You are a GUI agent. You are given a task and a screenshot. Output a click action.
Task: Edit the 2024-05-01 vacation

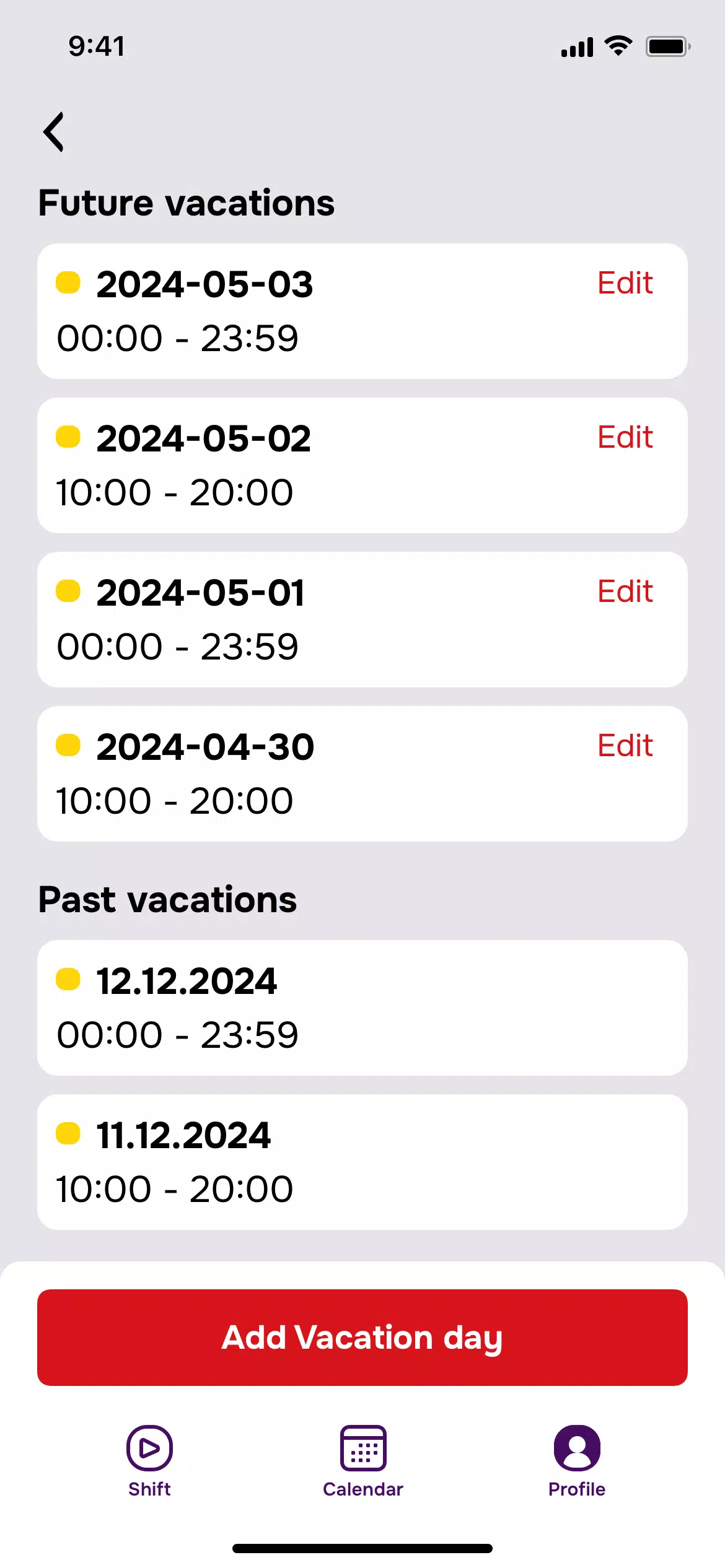tap(625, 591)
